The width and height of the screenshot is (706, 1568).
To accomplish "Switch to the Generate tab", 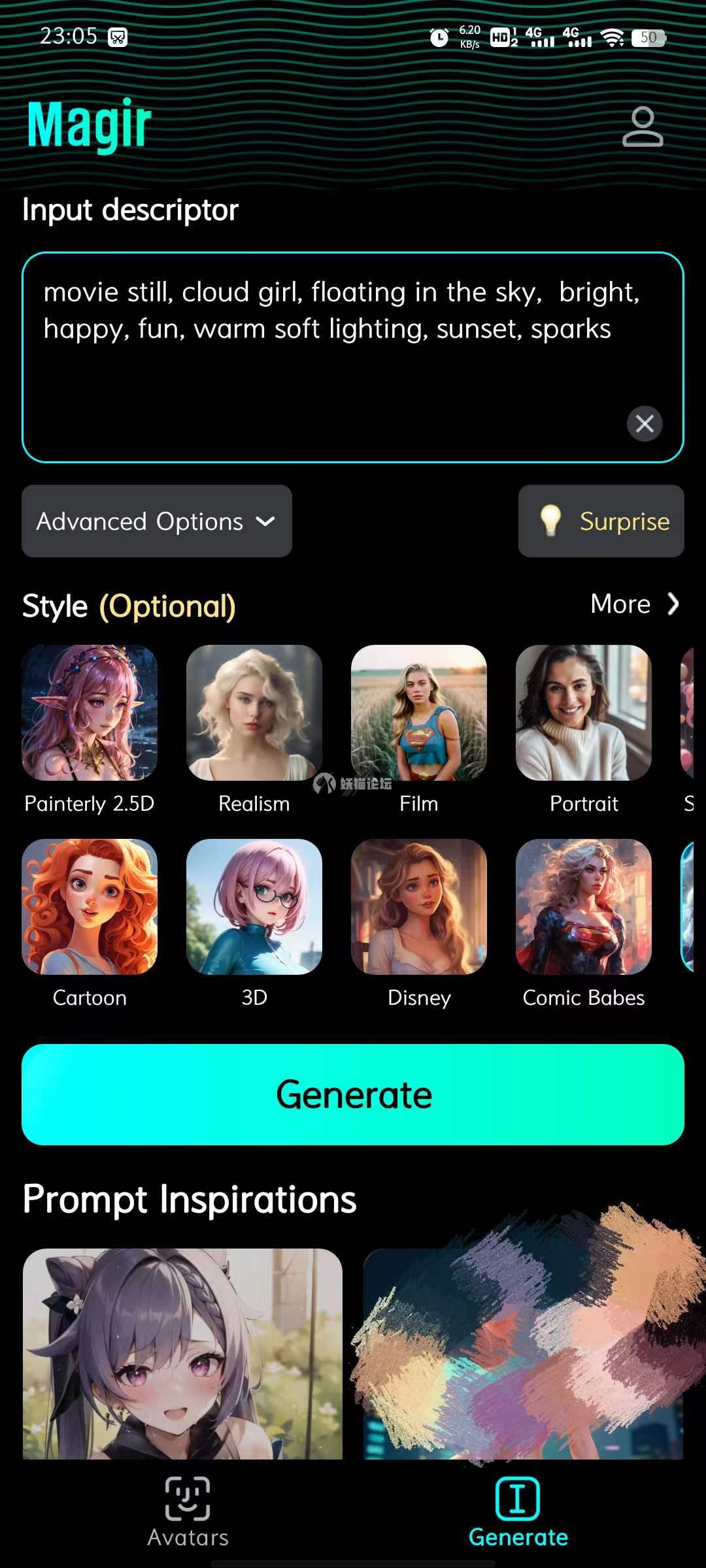I will [518, 1512].
